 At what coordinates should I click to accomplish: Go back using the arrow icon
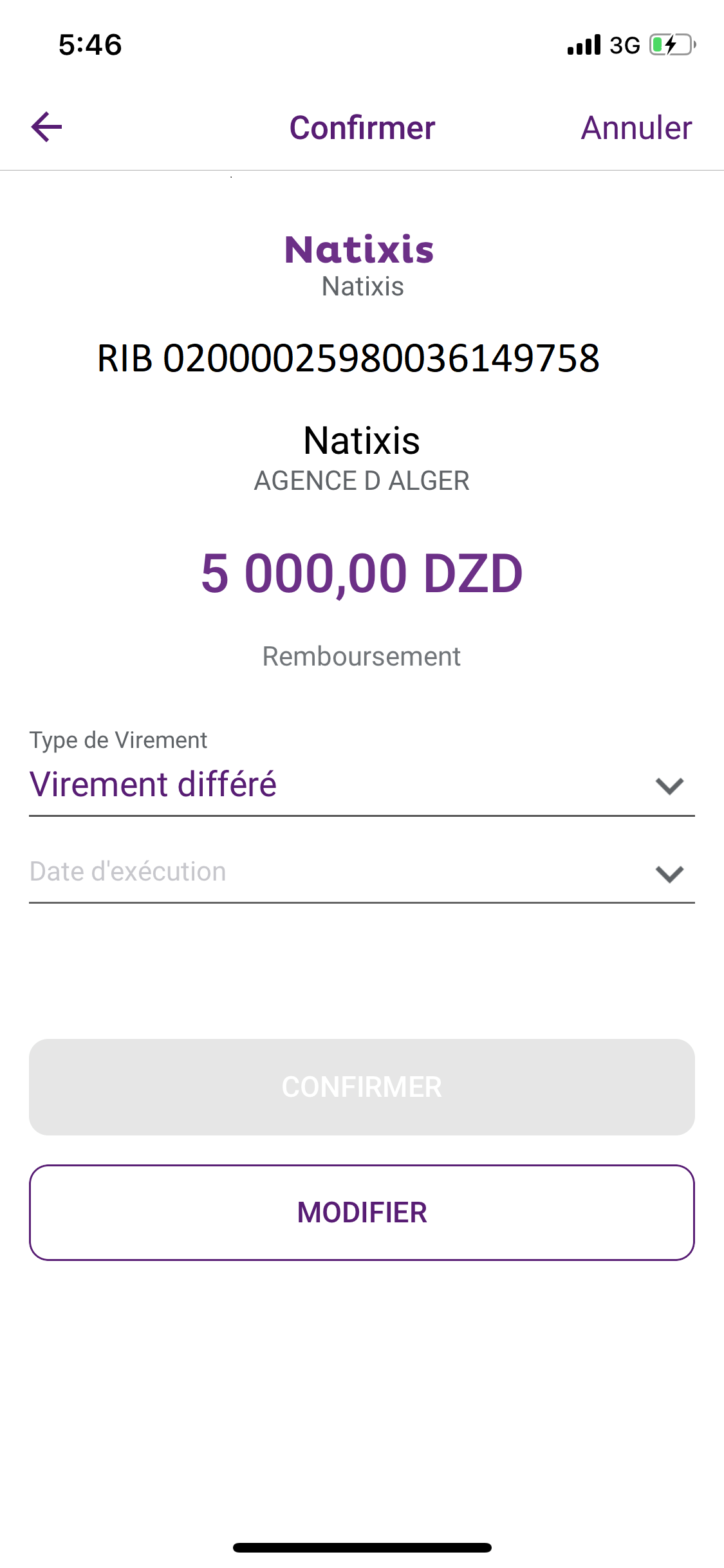[47, 127]
